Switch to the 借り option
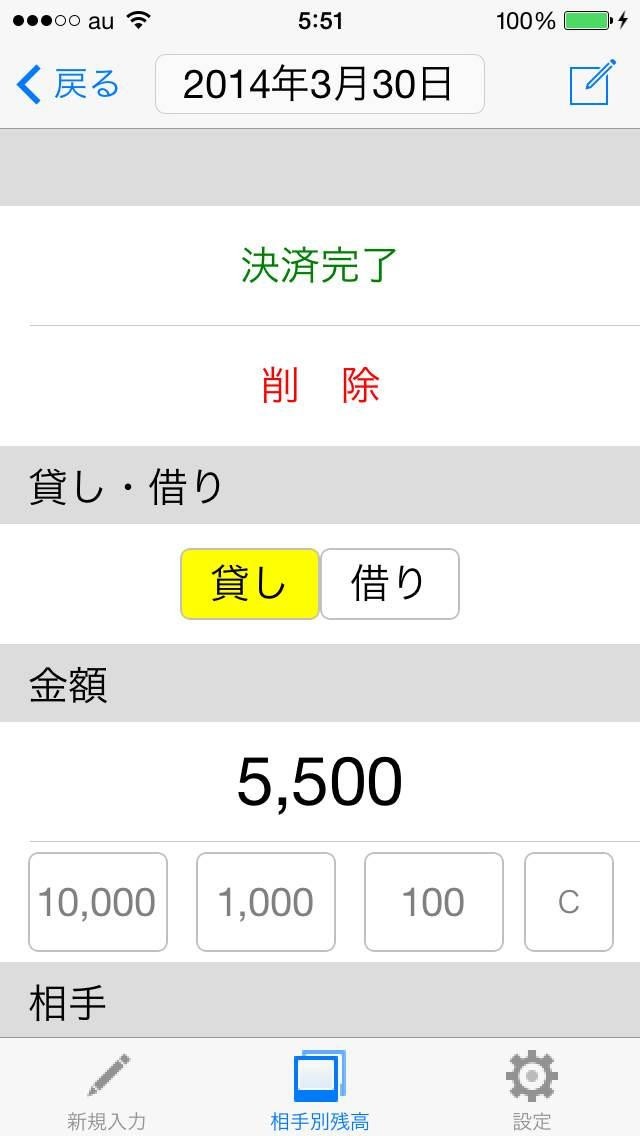640x1136 pixels. [389, 584]
